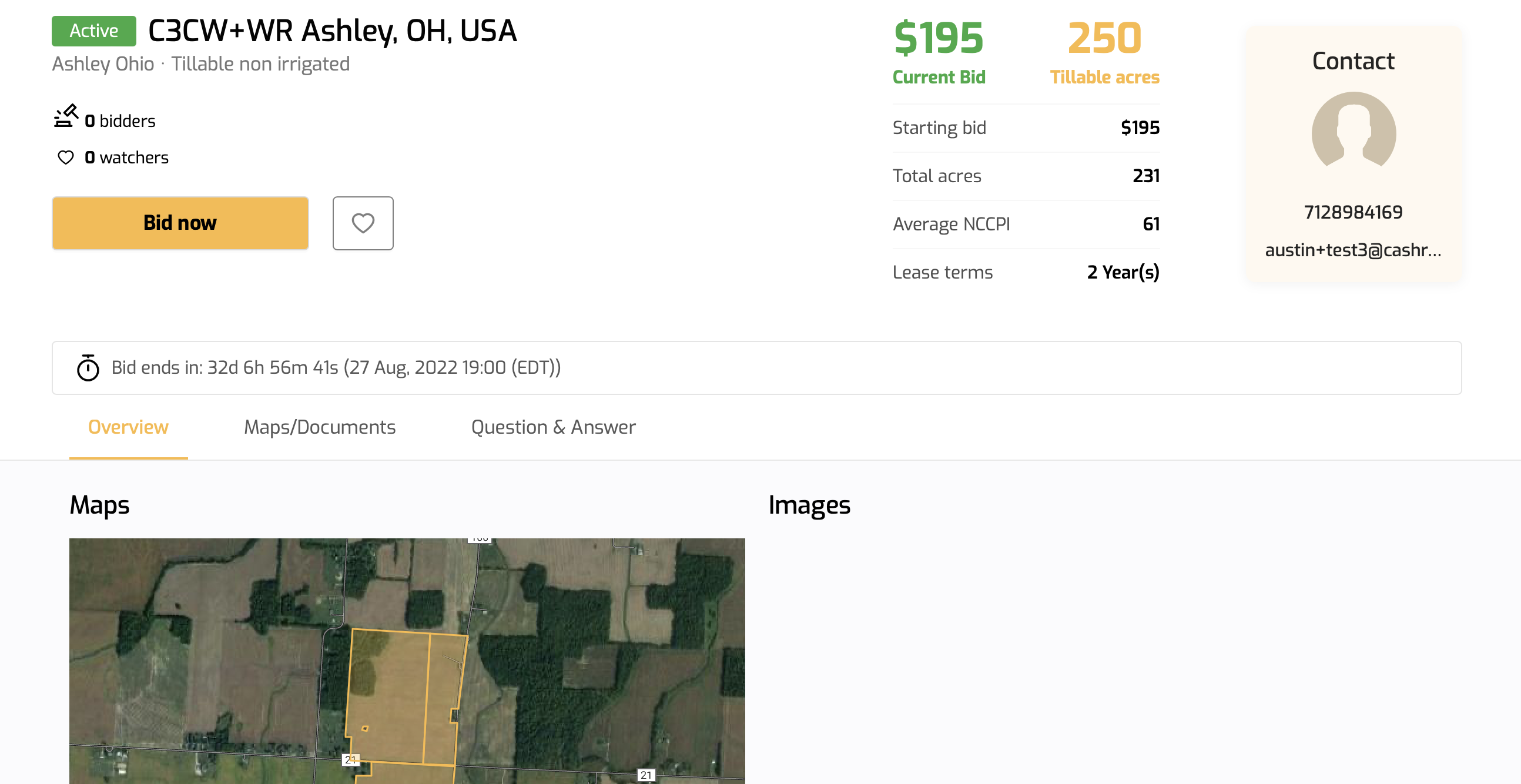Screen dimensions: 1521x784
Task: Open the Question & Answer tab
Action: pos(552,427)
